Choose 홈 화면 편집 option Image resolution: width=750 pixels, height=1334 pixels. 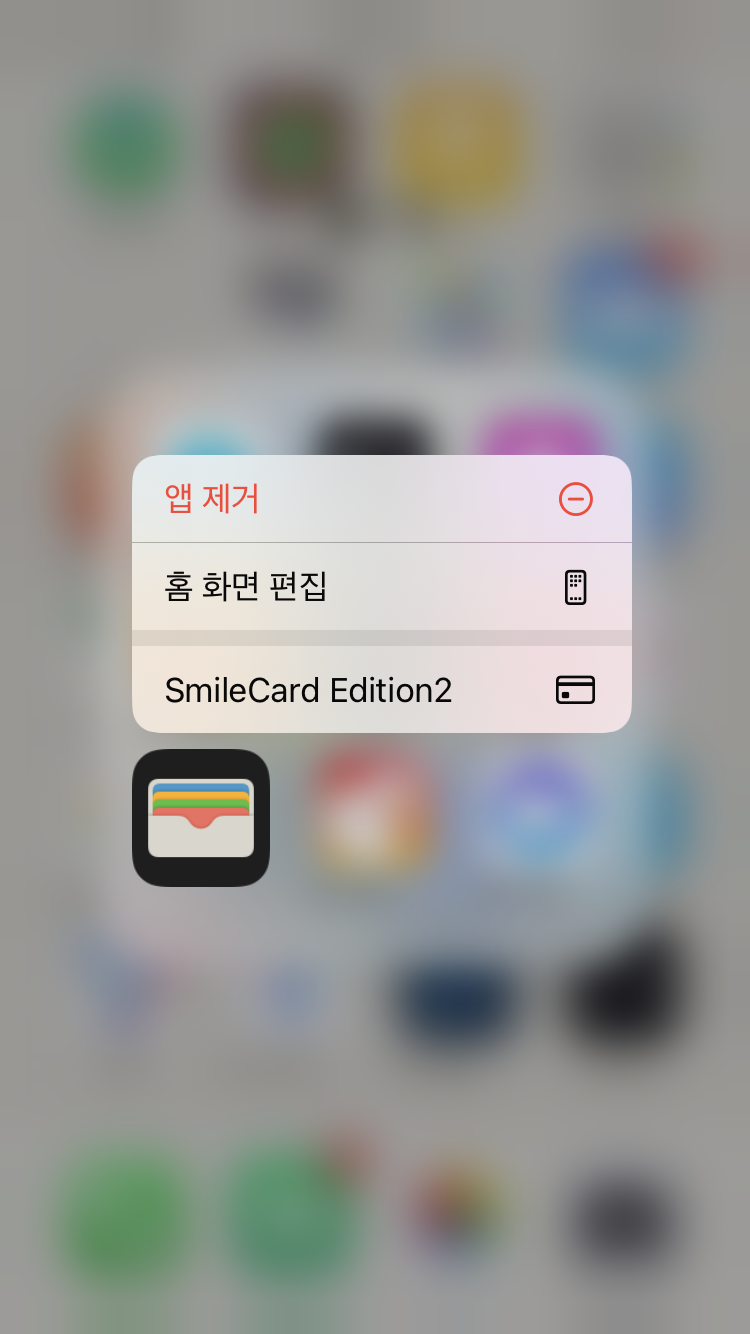click(x=380, y=586)
